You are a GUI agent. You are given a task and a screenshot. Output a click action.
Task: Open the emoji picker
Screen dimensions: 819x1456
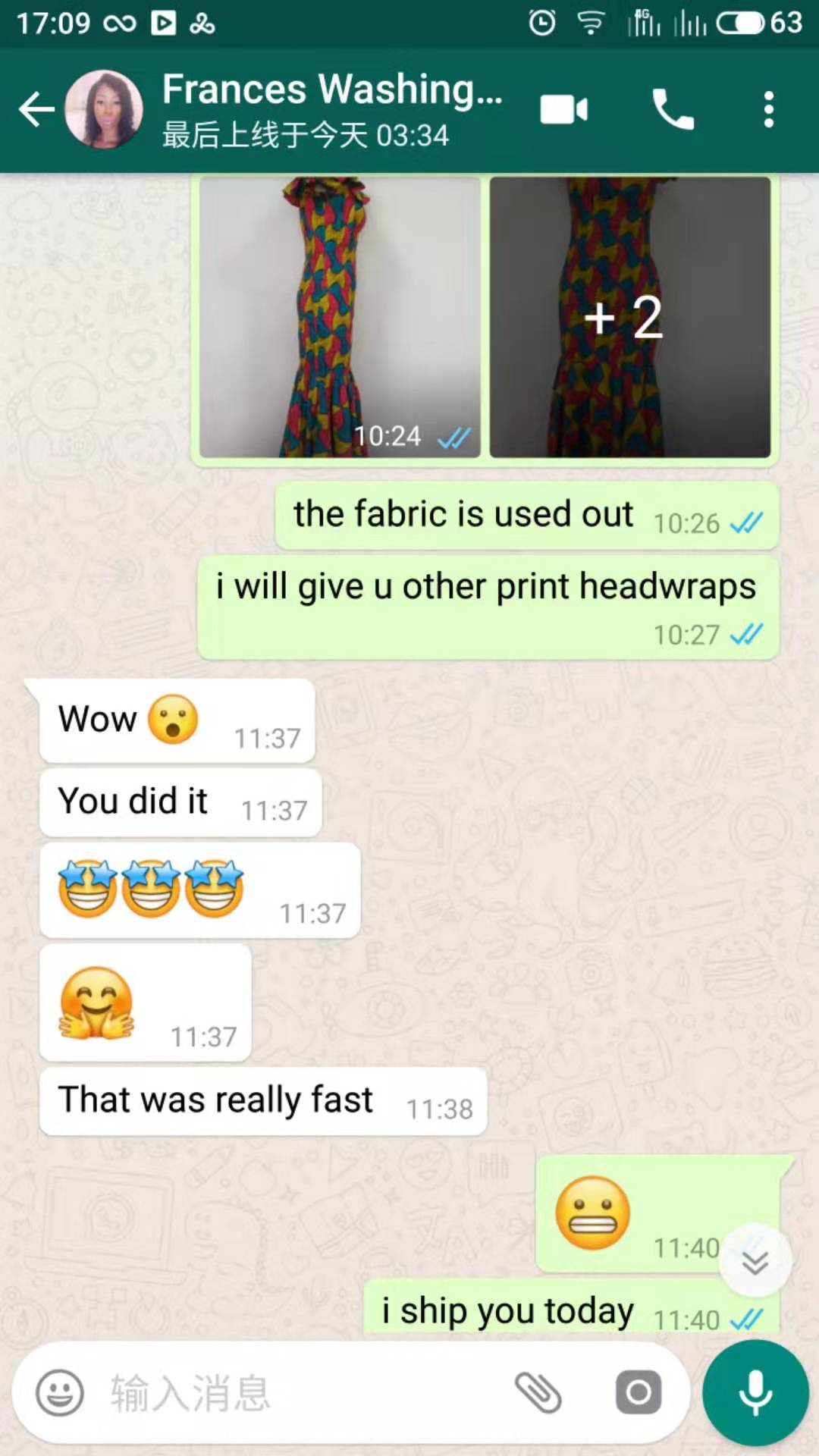(x=60, y=1393)
